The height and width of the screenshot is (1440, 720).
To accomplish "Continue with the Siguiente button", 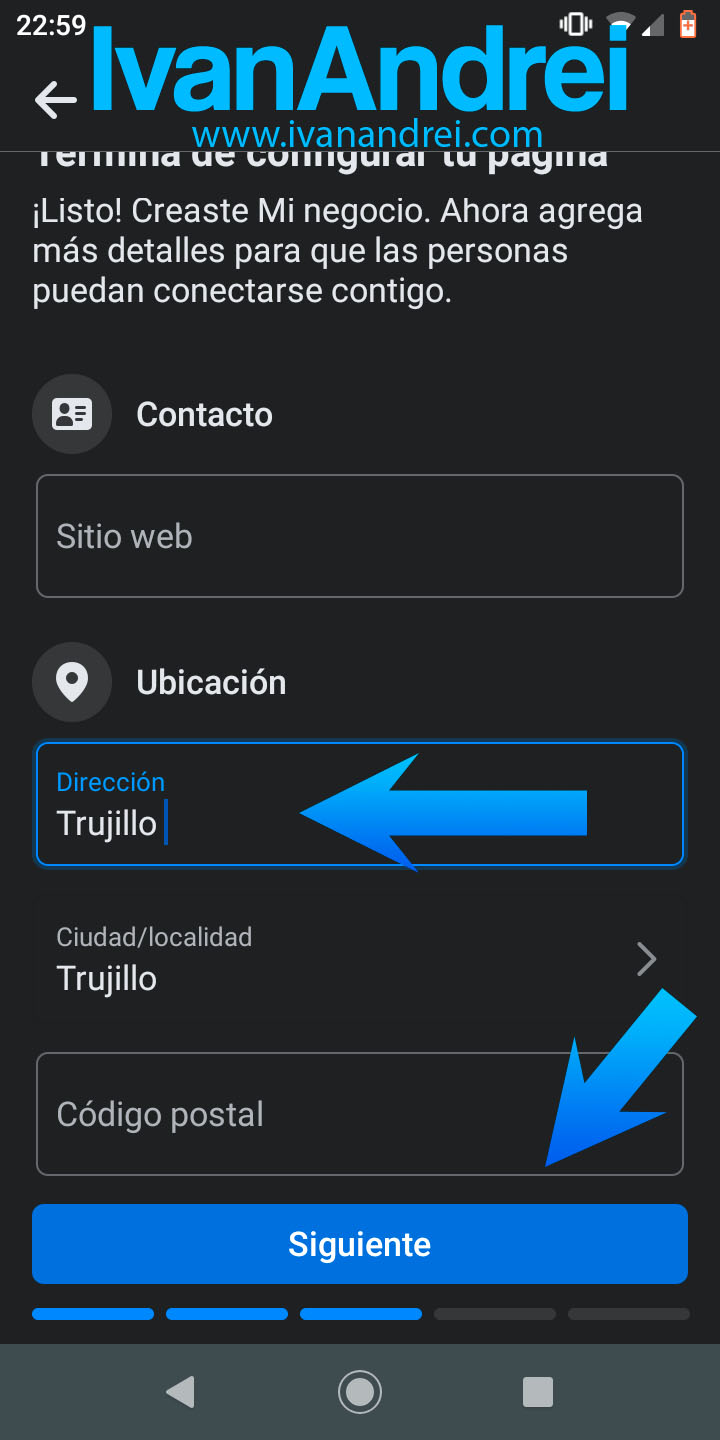I will (x=360, y=1244).
